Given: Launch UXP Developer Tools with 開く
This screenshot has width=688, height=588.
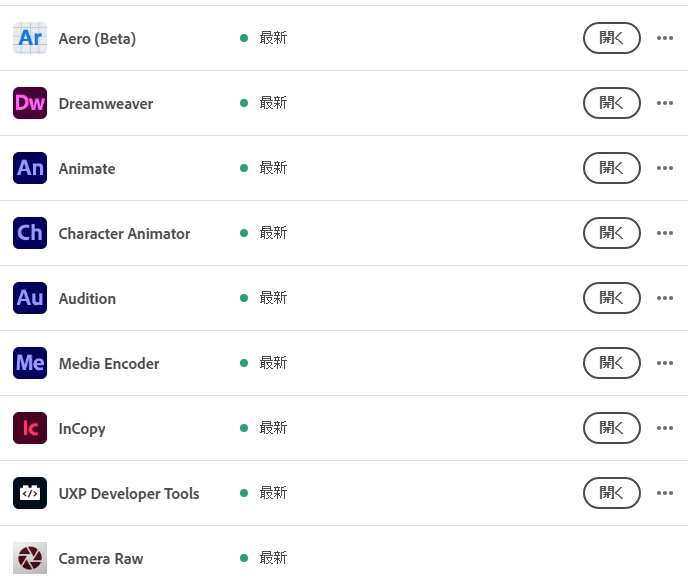Looking at the screenshot, I should [x=611, y=493].
